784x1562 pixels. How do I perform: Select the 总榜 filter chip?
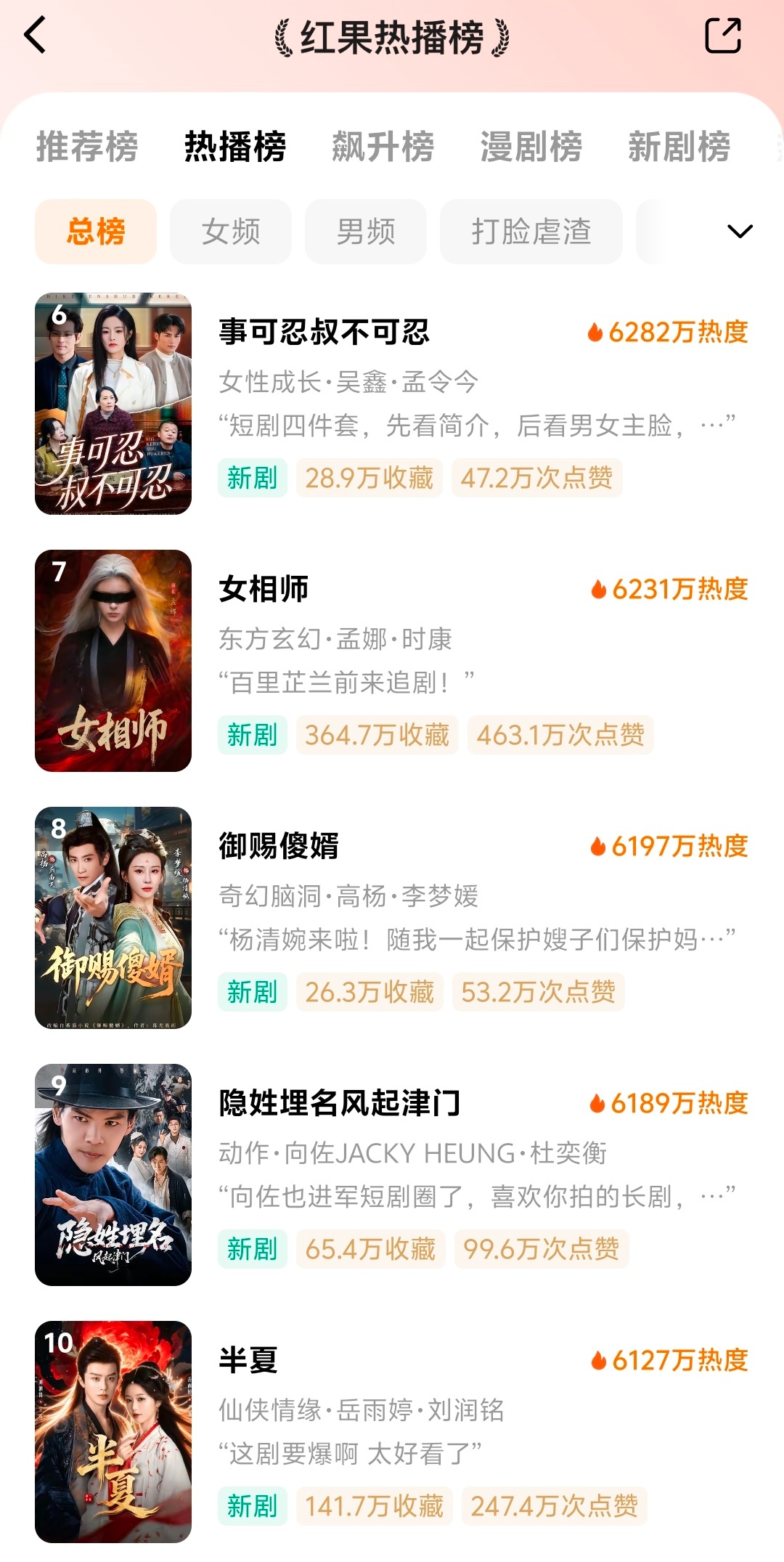click(96, 232)
